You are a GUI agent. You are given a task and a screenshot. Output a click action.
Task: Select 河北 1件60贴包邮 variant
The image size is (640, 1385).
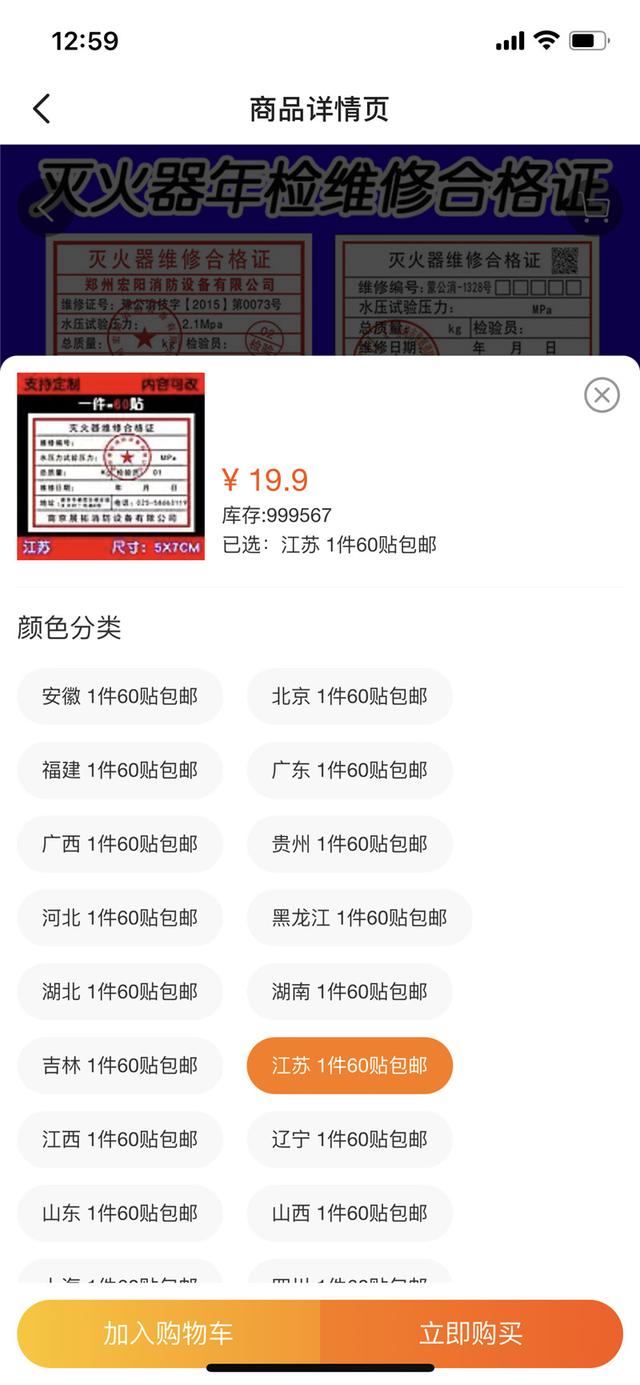click(x=120, y=918)
